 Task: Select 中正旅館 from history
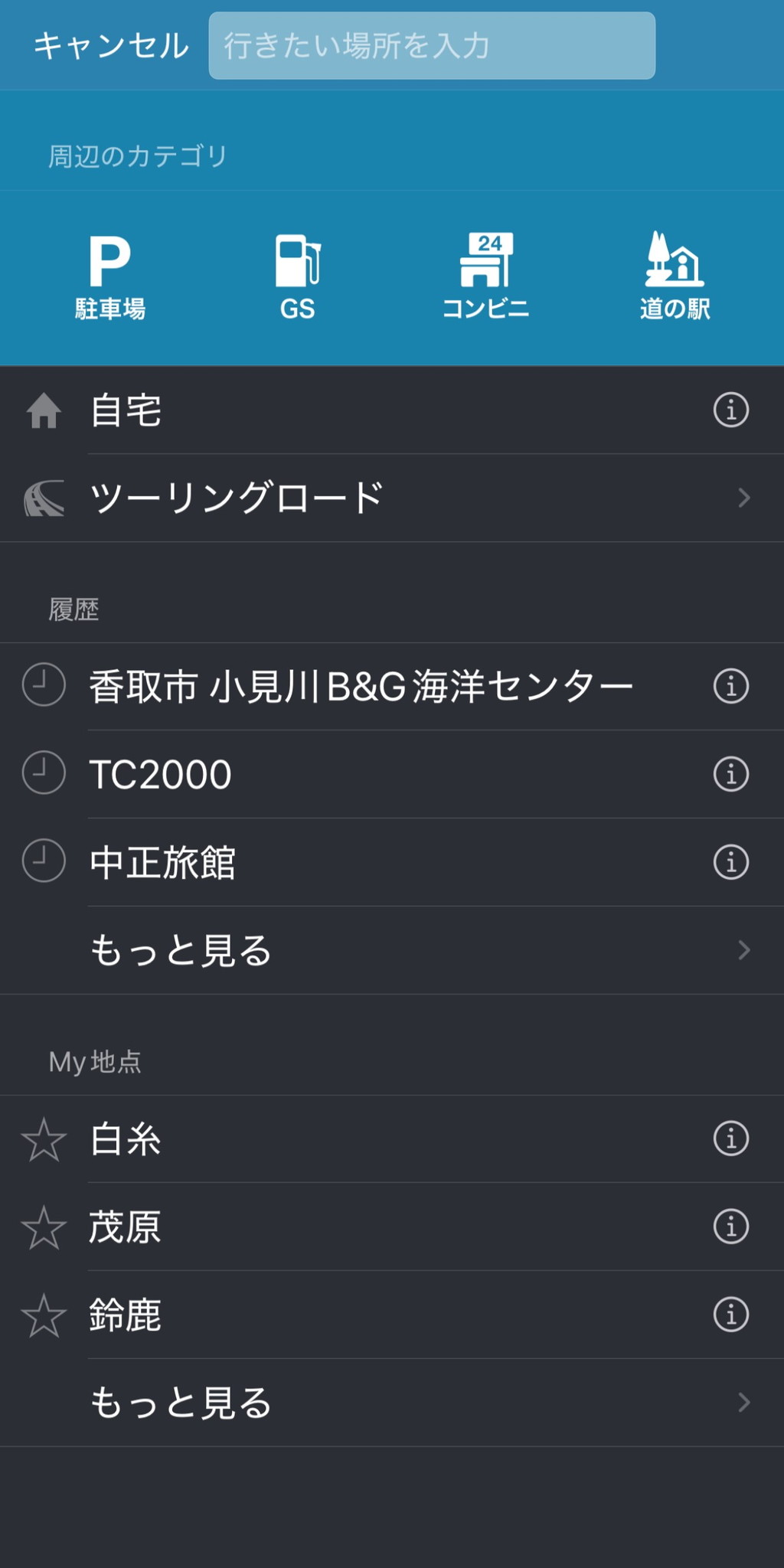coord(392,863)
